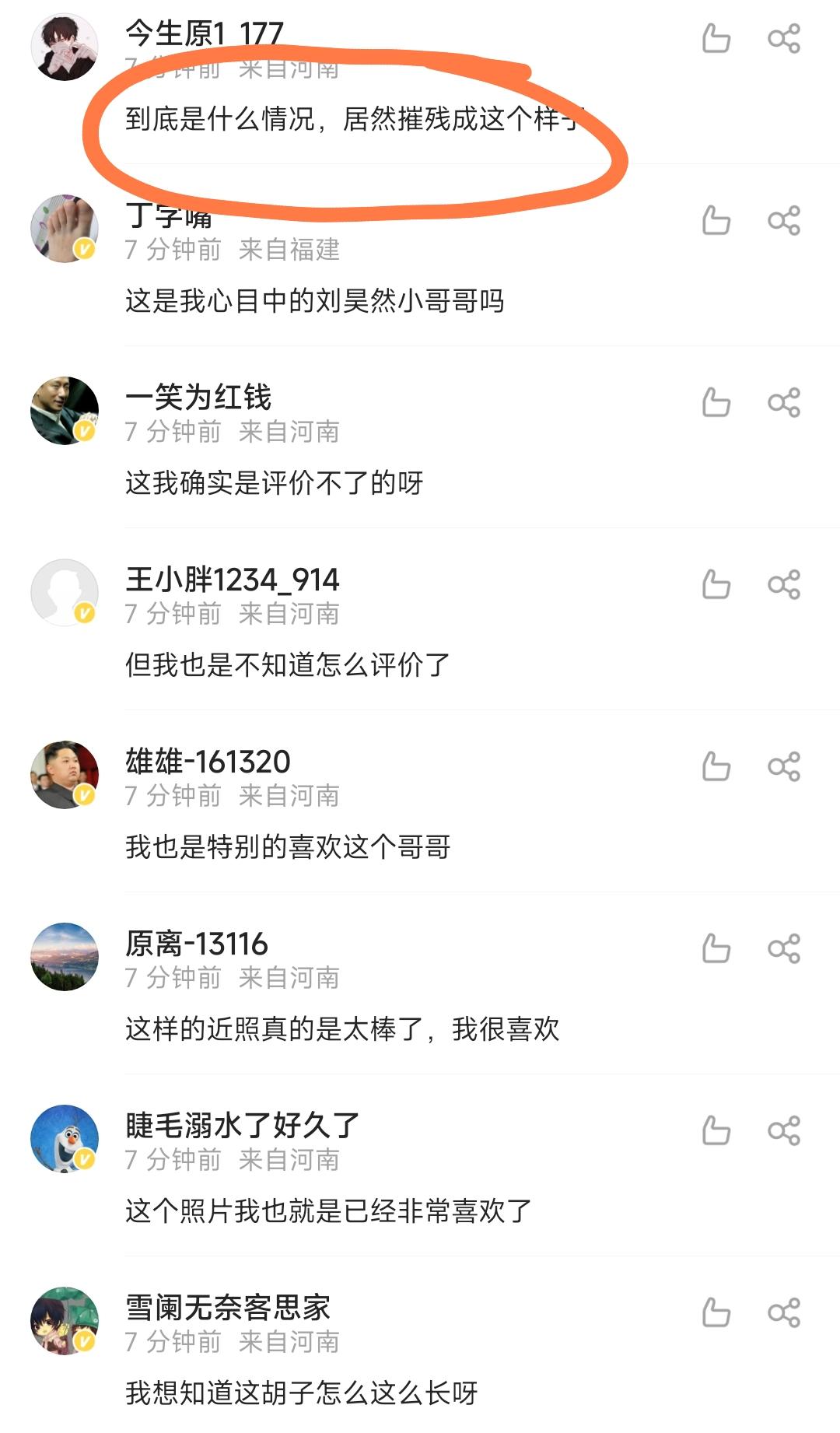Viewport: 840px width, 1433px height.
Task: Share the comment about 刘昊然小哥哥
Action: point(783,220)
